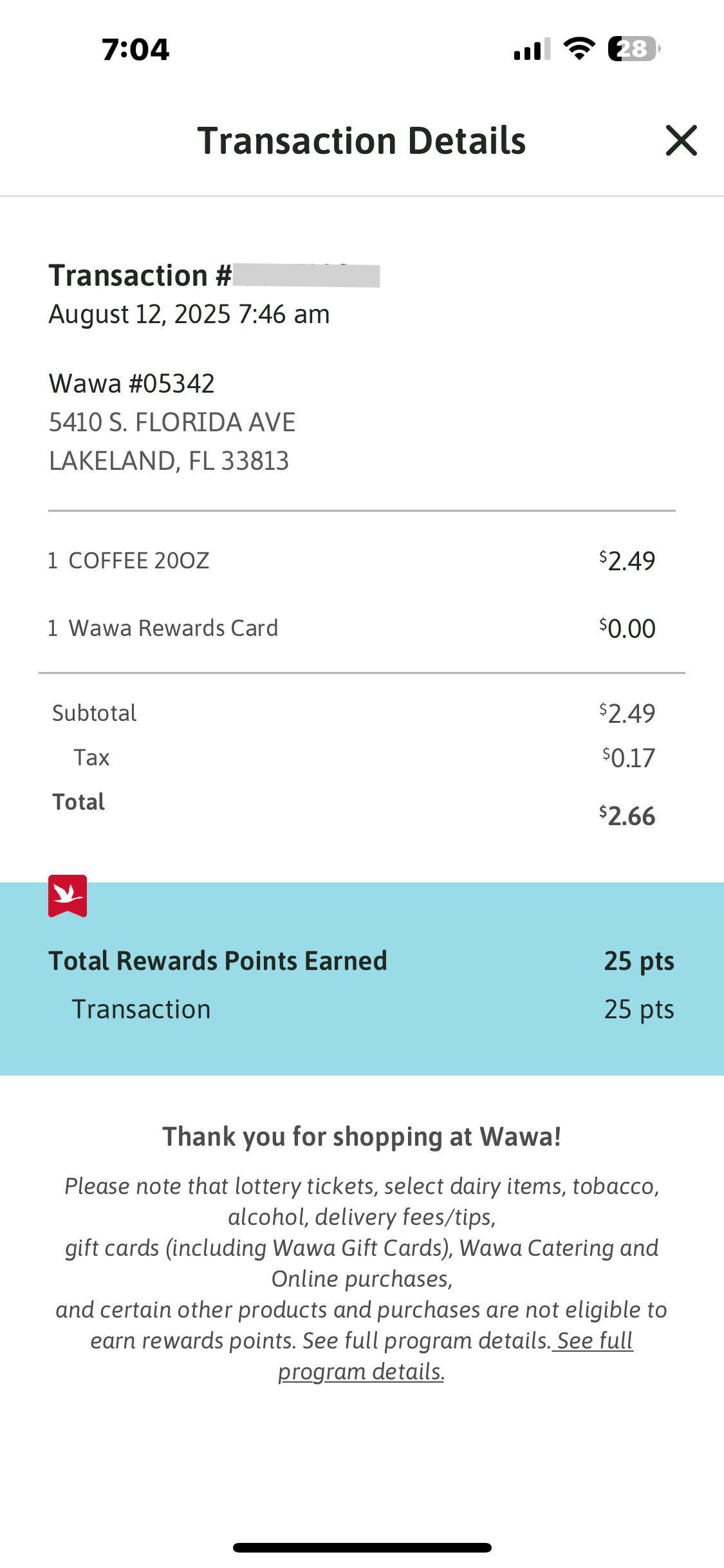Close the Transaction Details screen
The height and width of the screenshot is (1568, 724).
681,140
